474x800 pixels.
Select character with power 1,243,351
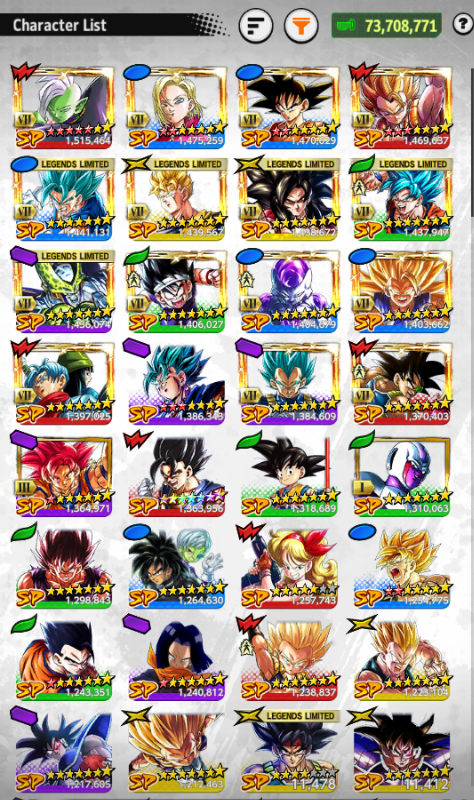pos(63,658)
